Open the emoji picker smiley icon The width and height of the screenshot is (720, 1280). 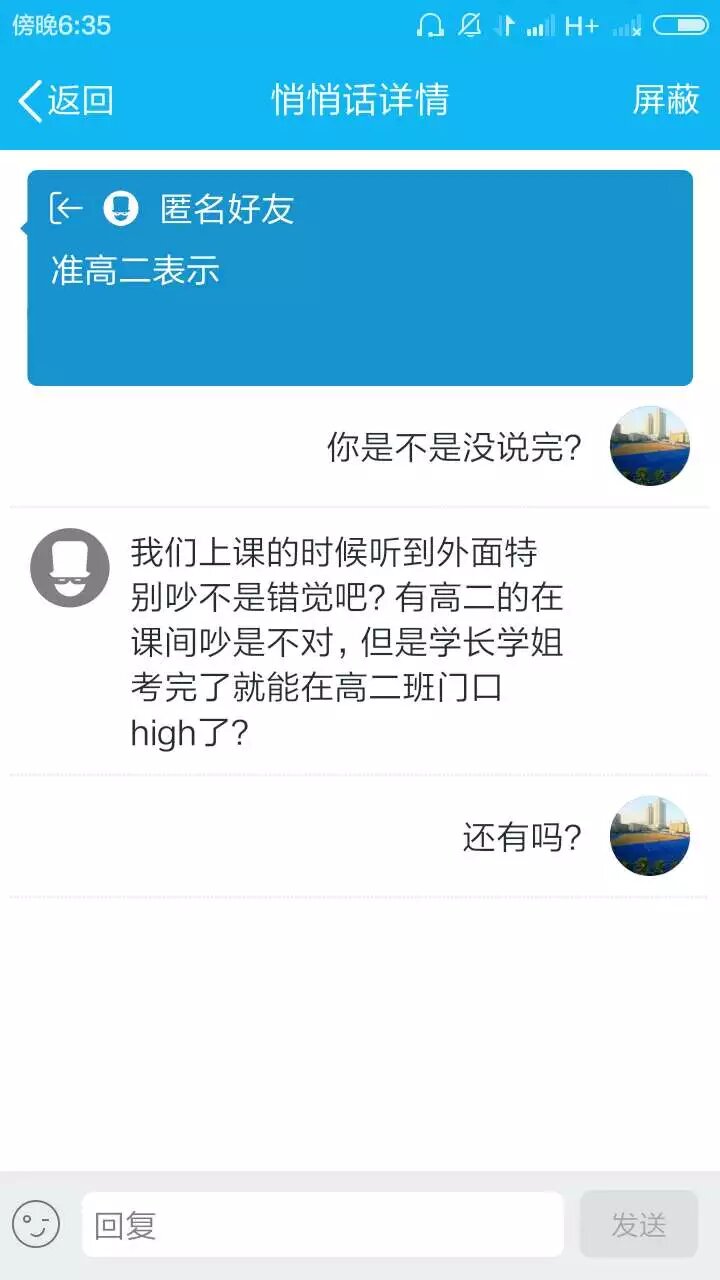tap(36, 1224)
